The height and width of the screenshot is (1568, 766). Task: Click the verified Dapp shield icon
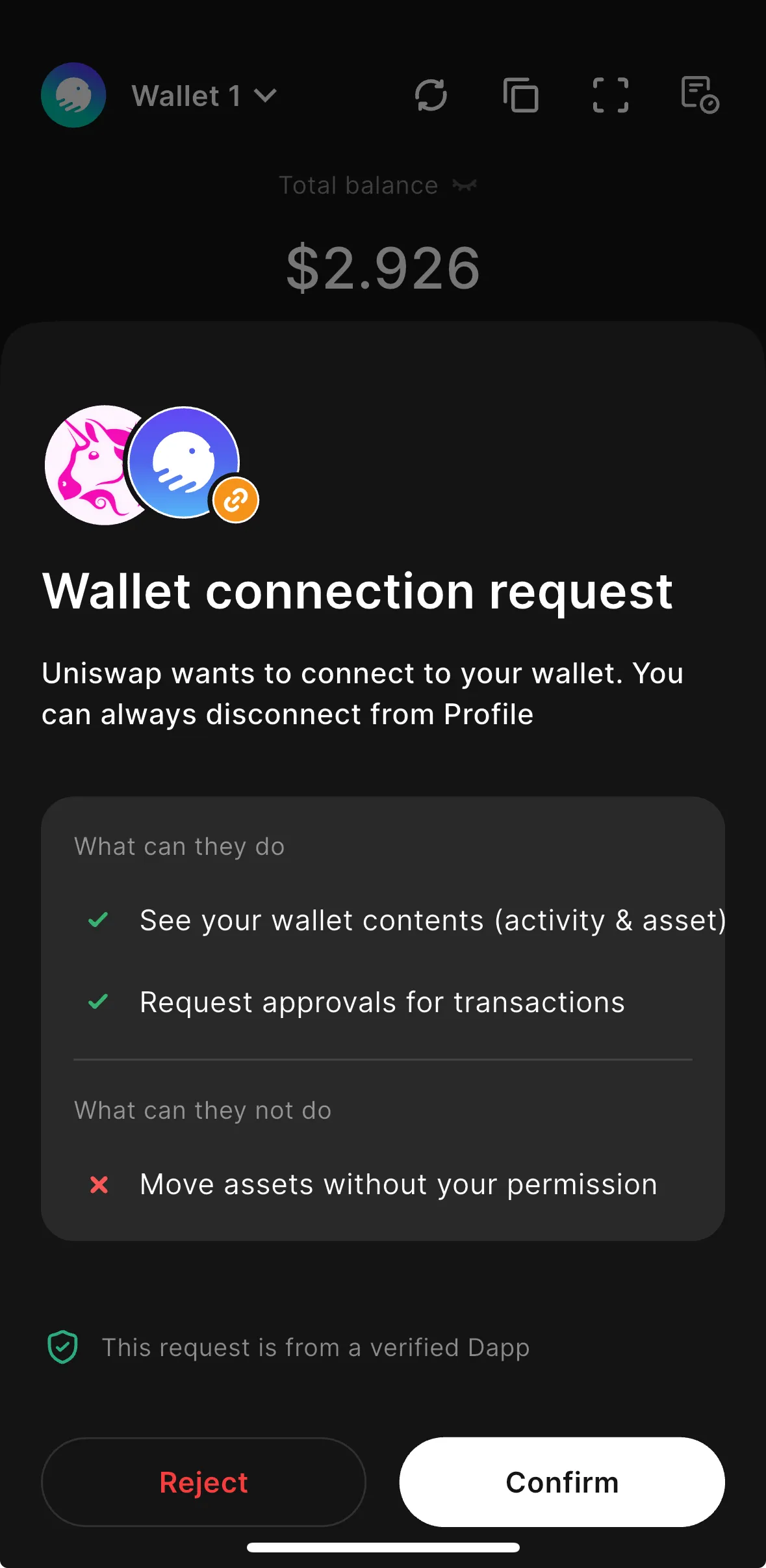pos(62,1347)
